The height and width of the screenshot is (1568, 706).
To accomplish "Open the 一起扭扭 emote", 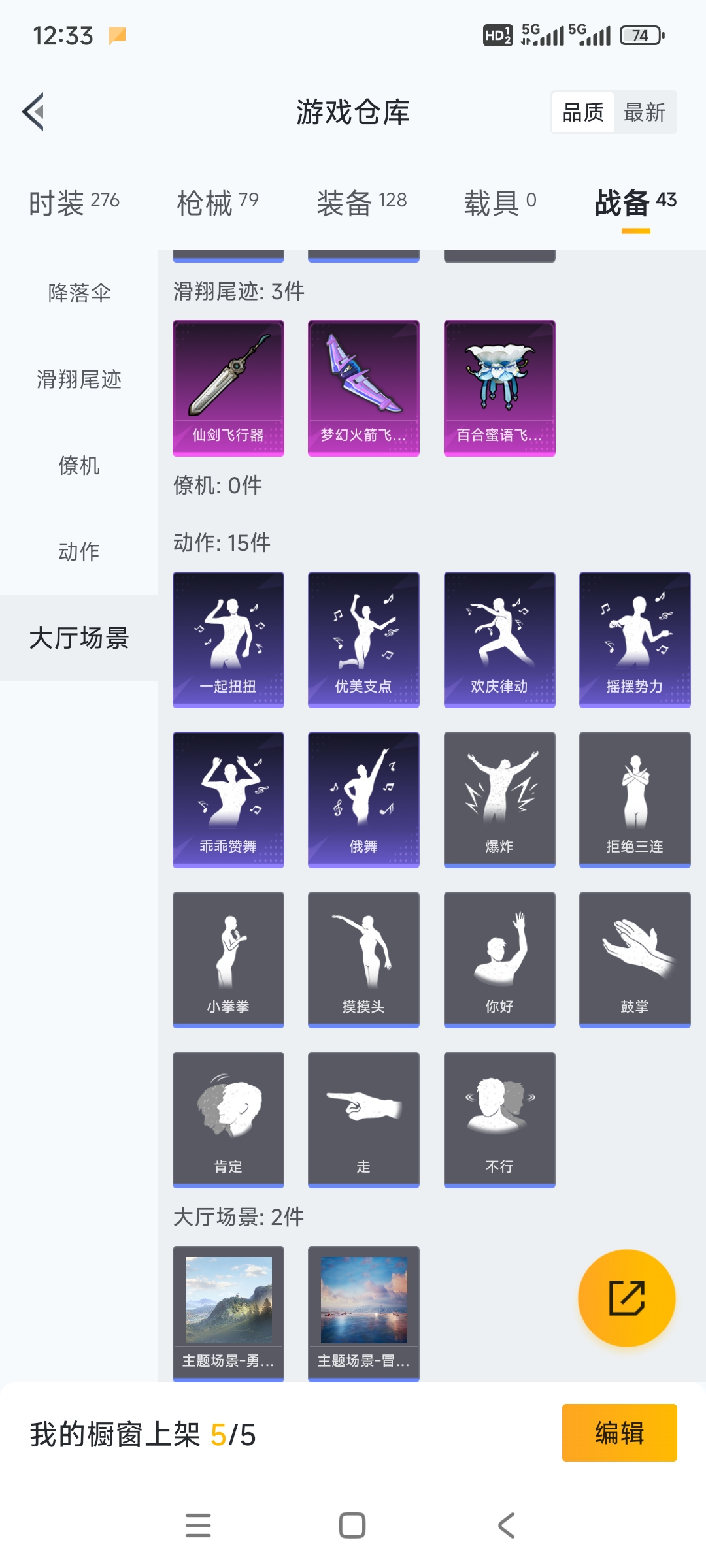I will coord(228,639).
